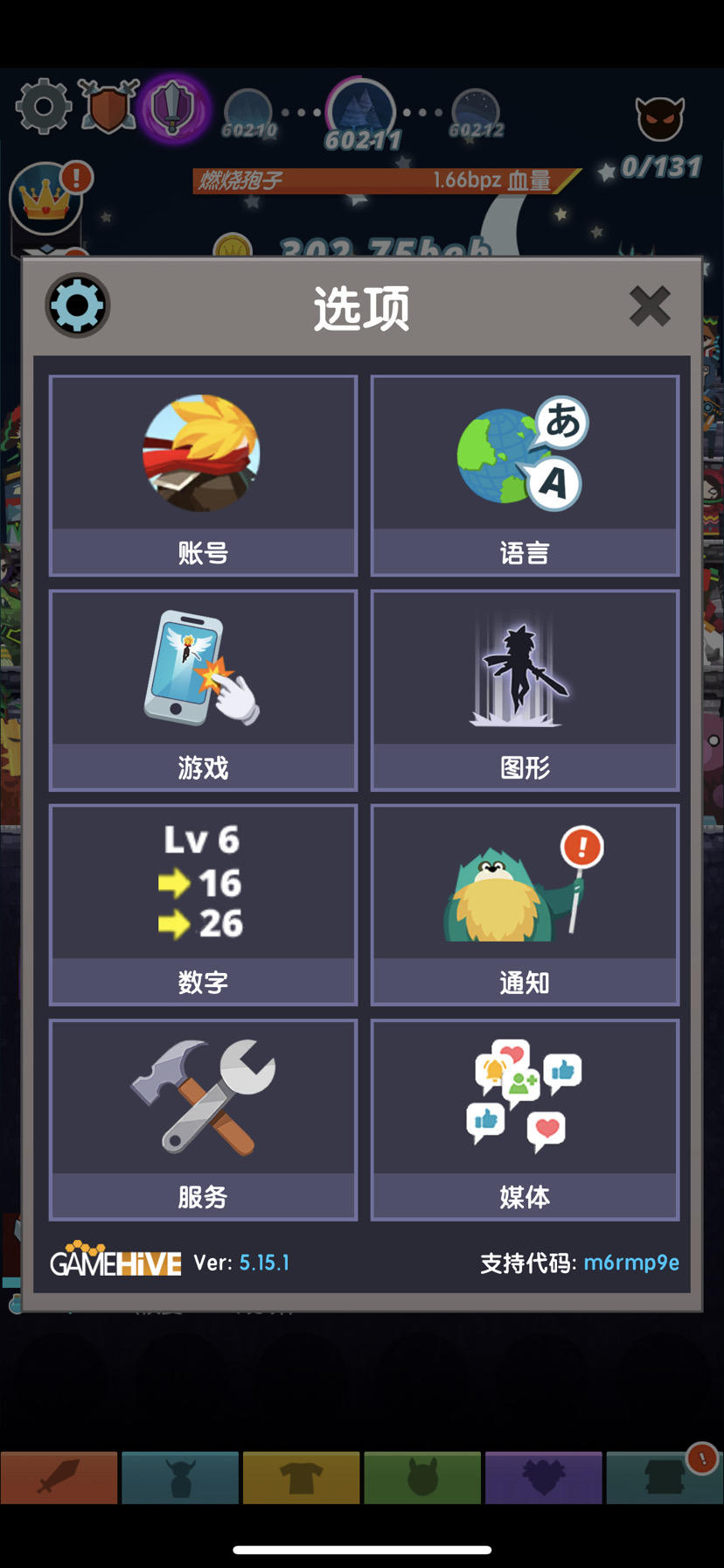Switch to the sword attack tab bottom left
This screenshot has width=724, height=1568.
point(59,1477)
